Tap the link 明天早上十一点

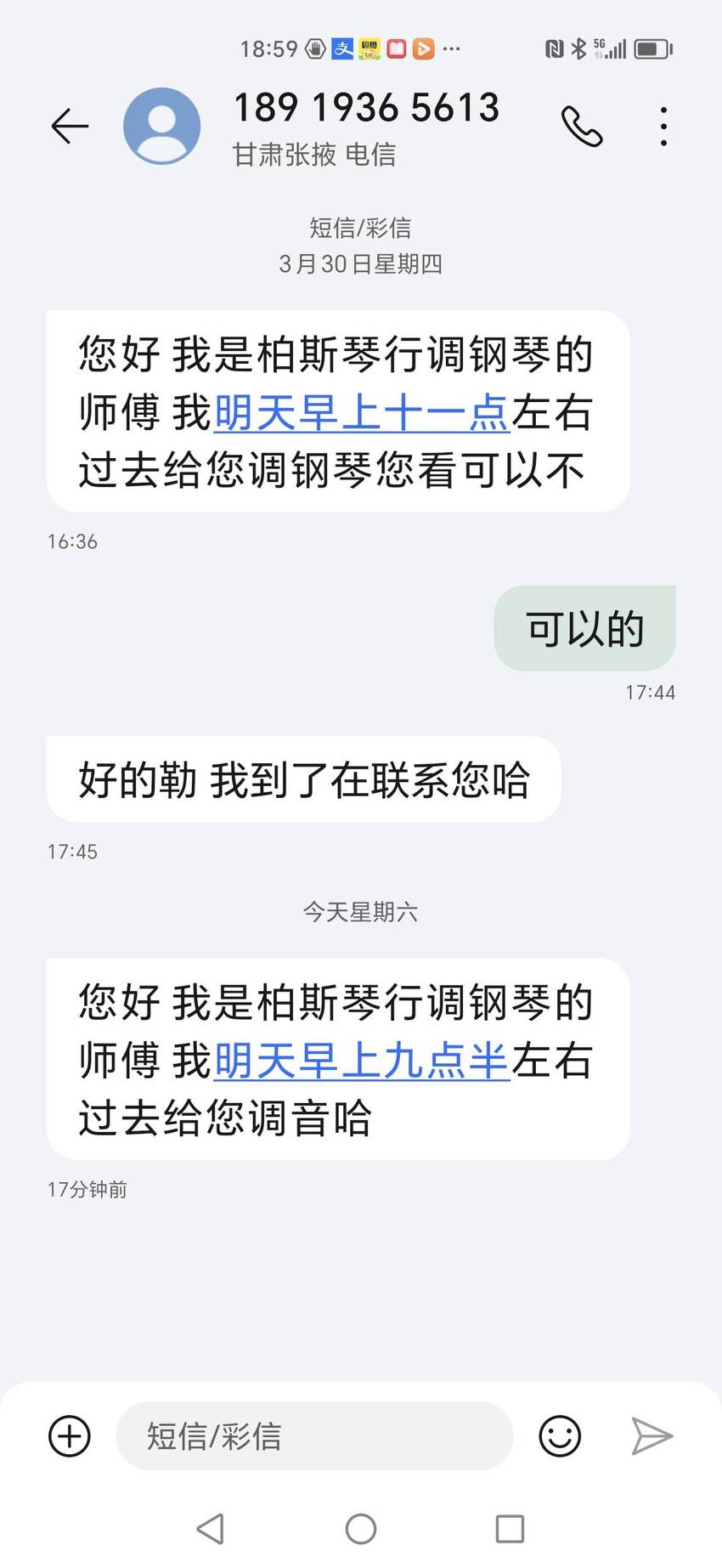pos(362,413)
